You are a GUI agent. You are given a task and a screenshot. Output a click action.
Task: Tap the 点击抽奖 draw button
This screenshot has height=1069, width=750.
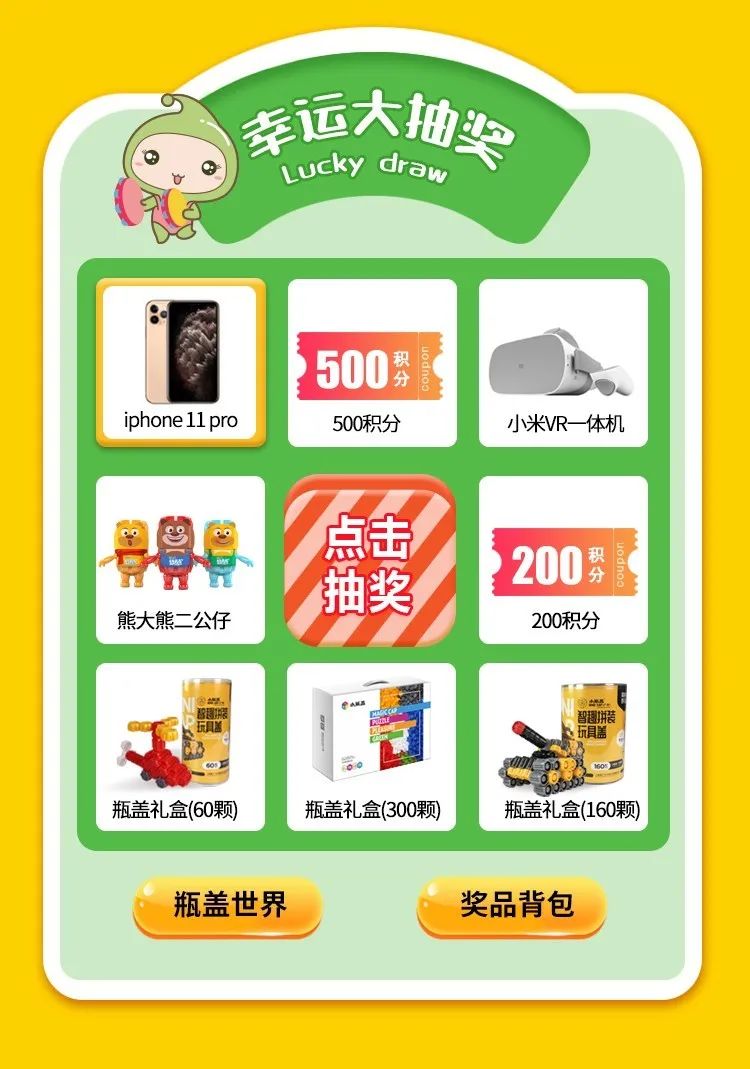pos(371,561)
